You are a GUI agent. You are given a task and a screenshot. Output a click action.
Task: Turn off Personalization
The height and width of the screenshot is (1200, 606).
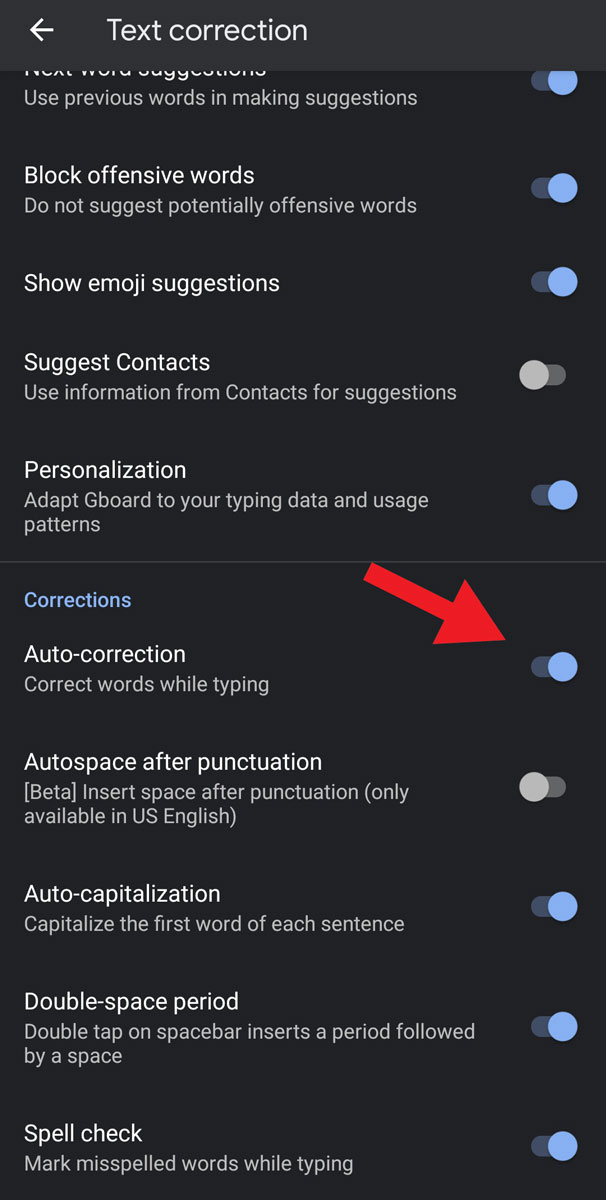[555, 495]
